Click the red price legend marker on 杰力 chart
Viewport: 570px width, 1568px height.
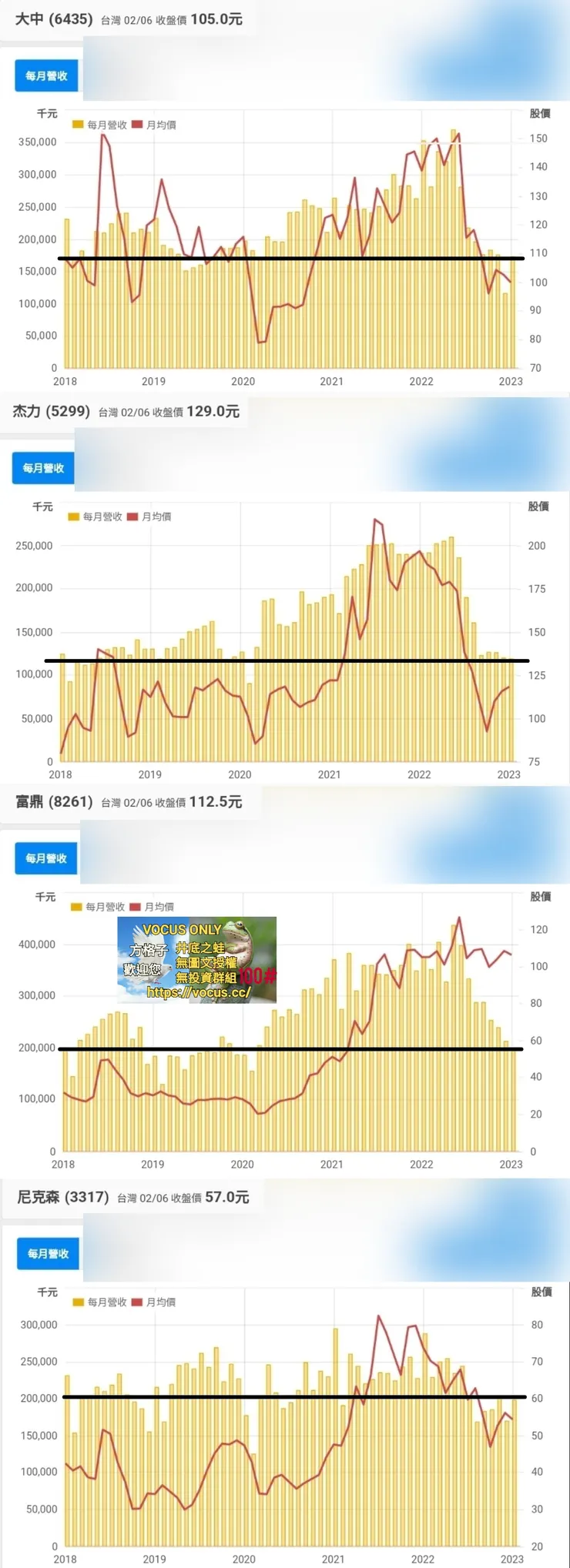(x=132, y=517)
